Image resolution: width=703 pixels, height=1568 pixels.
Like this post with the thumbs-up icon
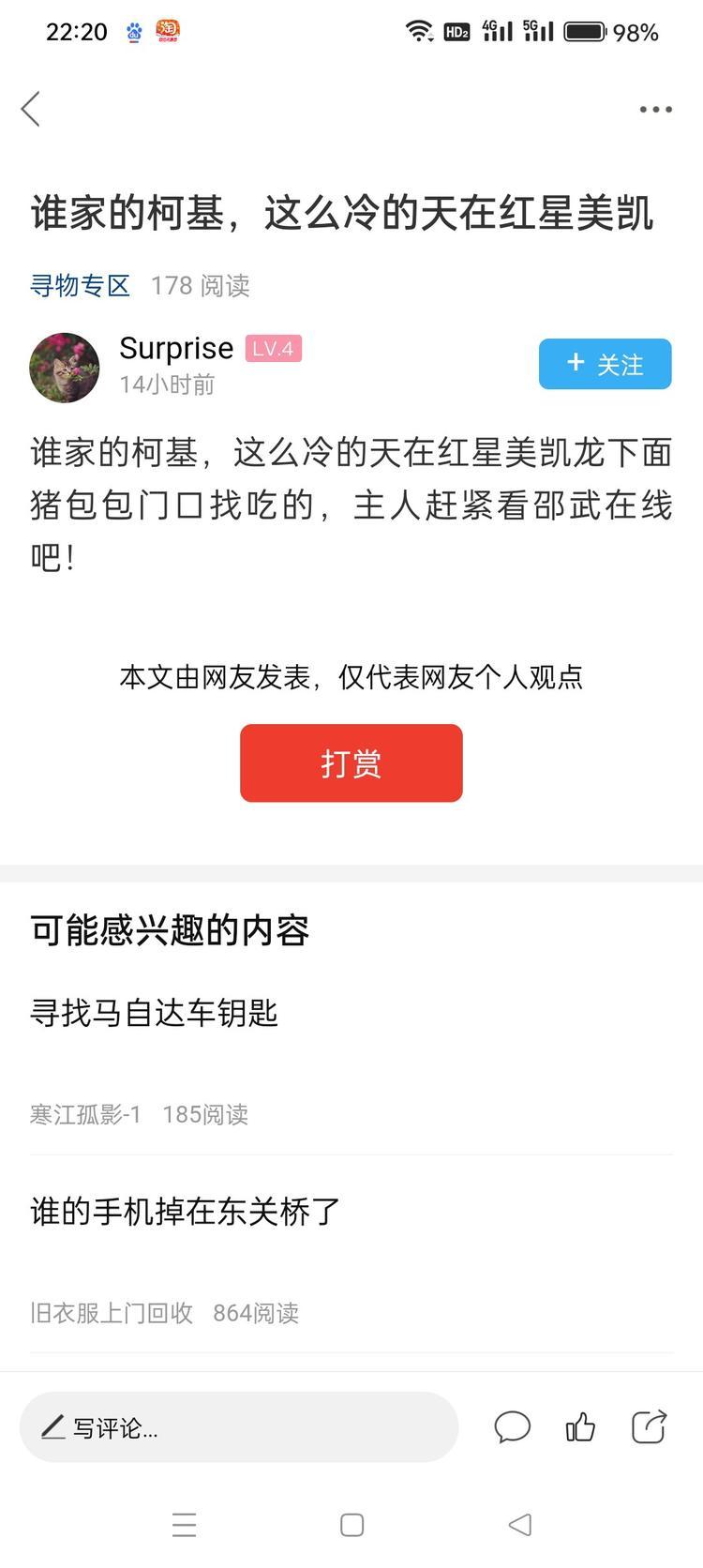[x=580, y=1427]
